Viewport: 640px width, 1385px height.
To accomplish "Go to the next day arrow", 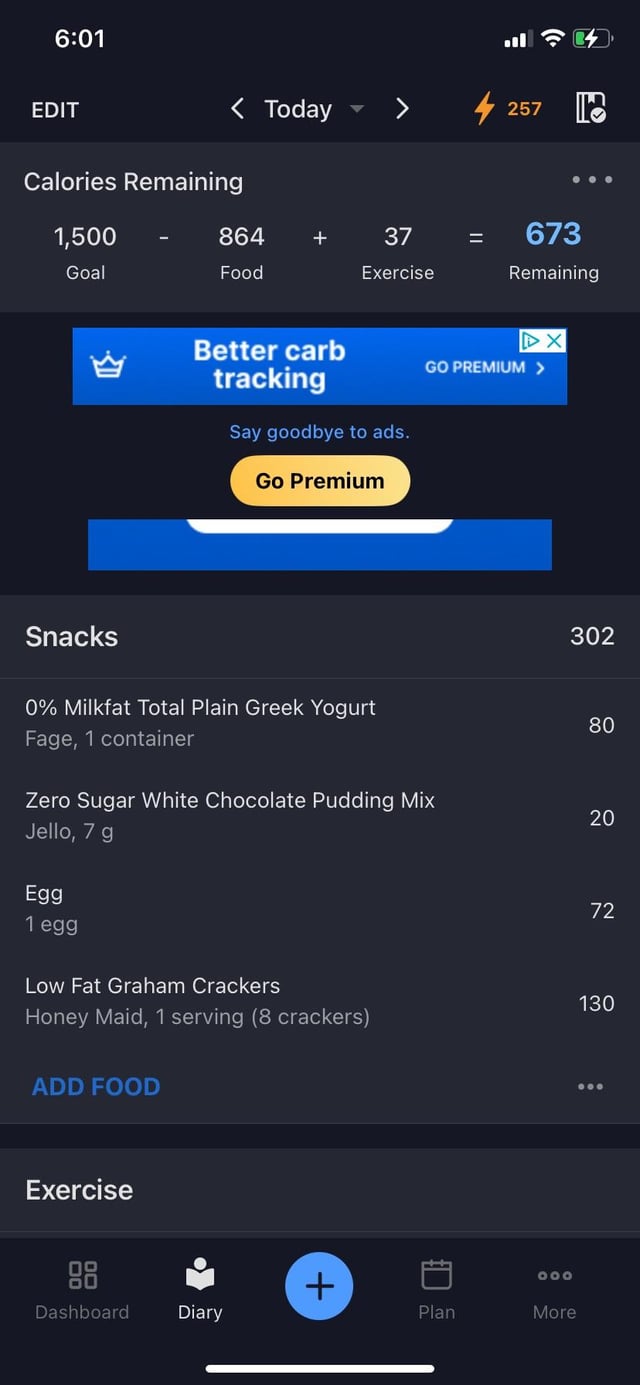I will 402,109.
